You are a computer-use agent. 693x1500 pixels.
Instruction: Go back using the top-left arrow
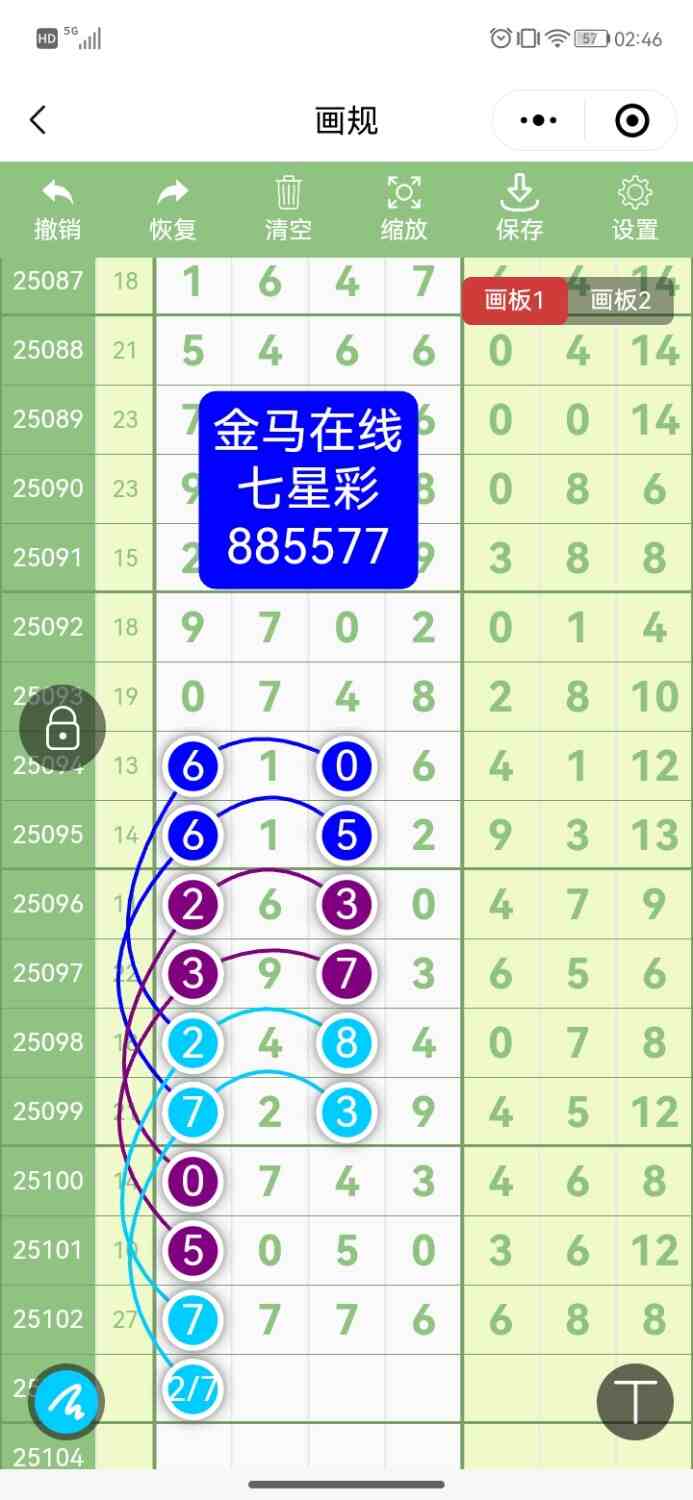click(x=38, y=121)
